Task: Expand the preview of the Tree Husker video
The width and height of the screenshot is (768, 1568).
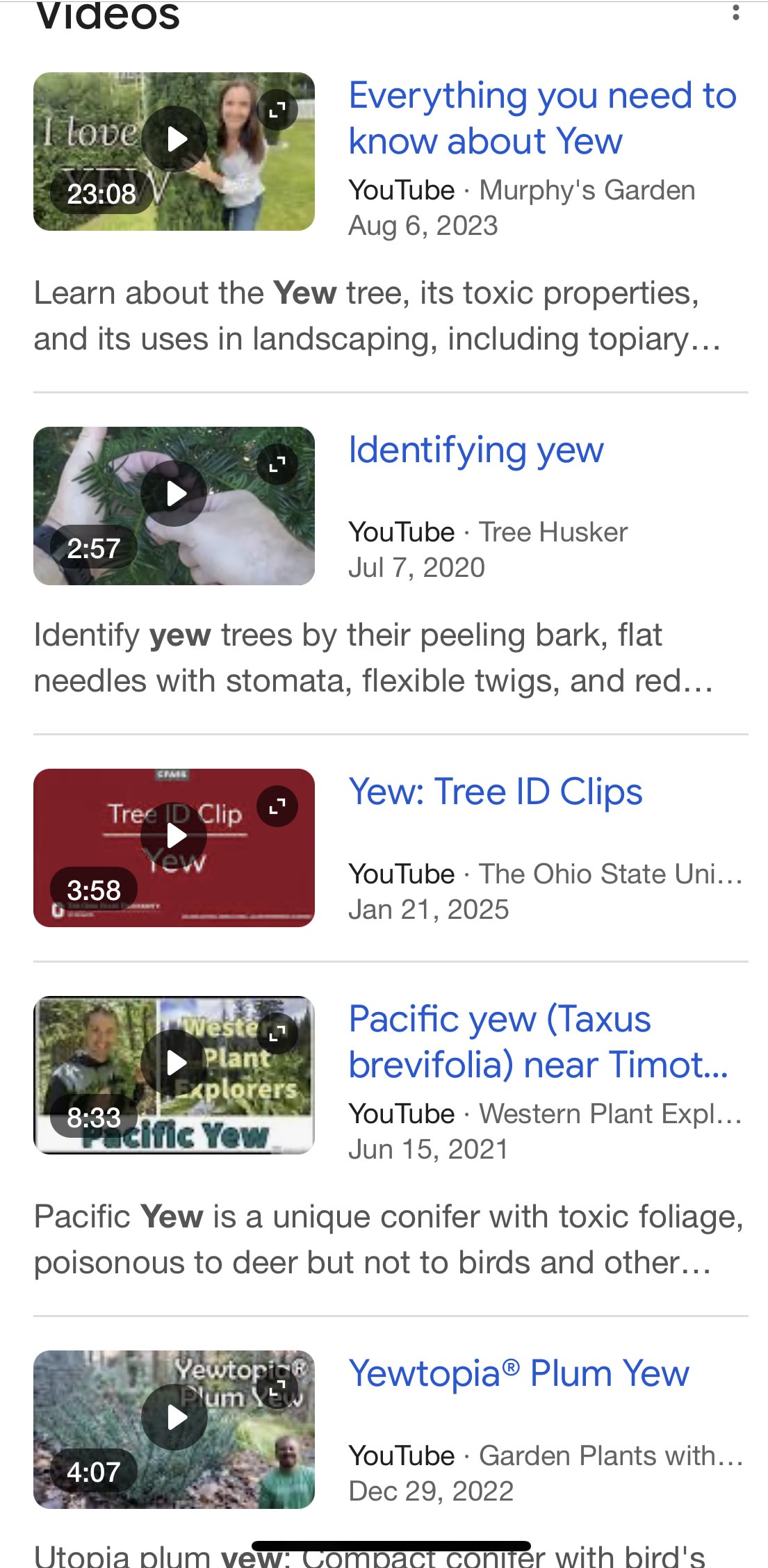Action: [x=277, y=464]
